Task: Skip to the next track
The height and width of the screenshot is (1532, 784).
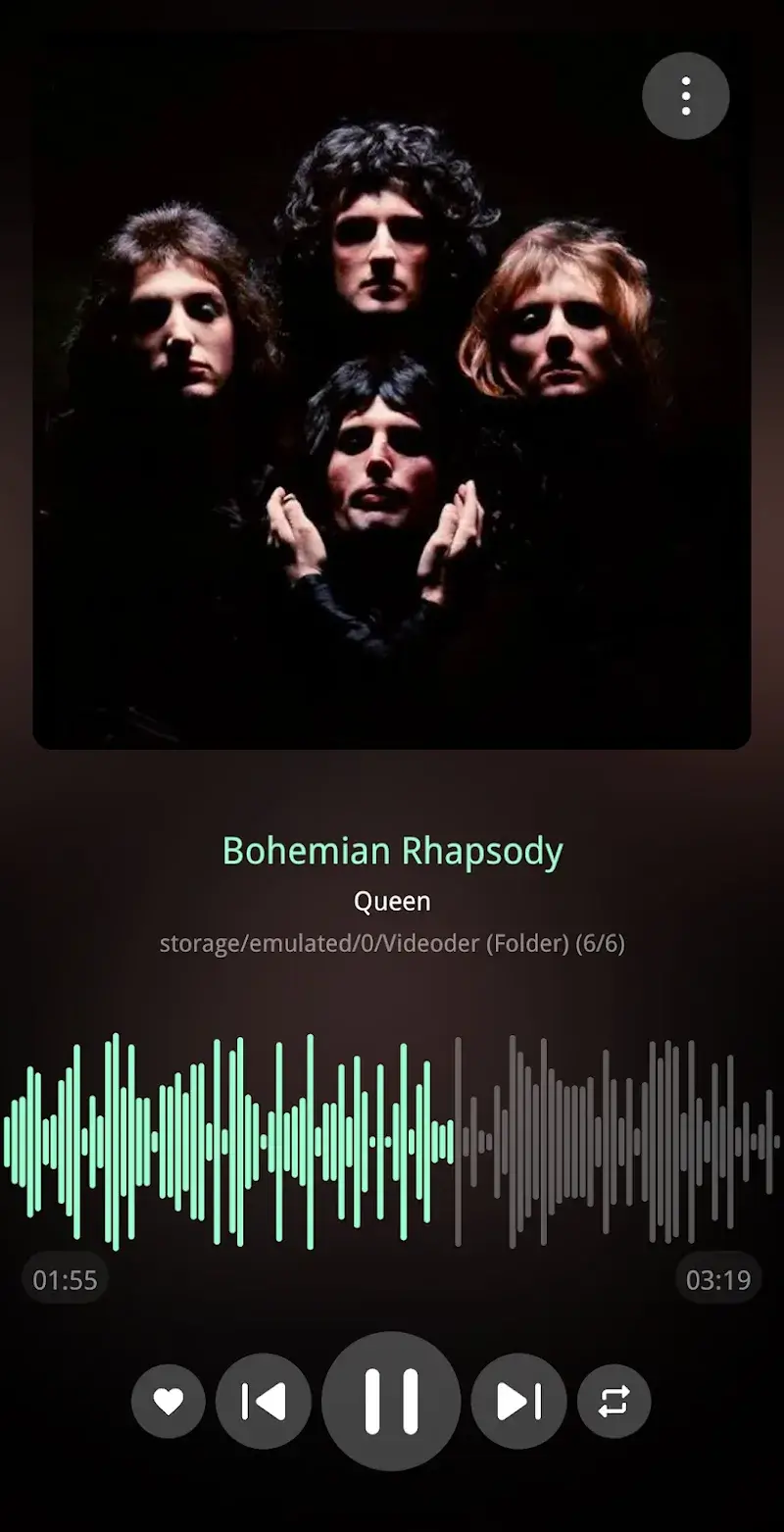Action: pyautogui.click(x=518, y=1402)
